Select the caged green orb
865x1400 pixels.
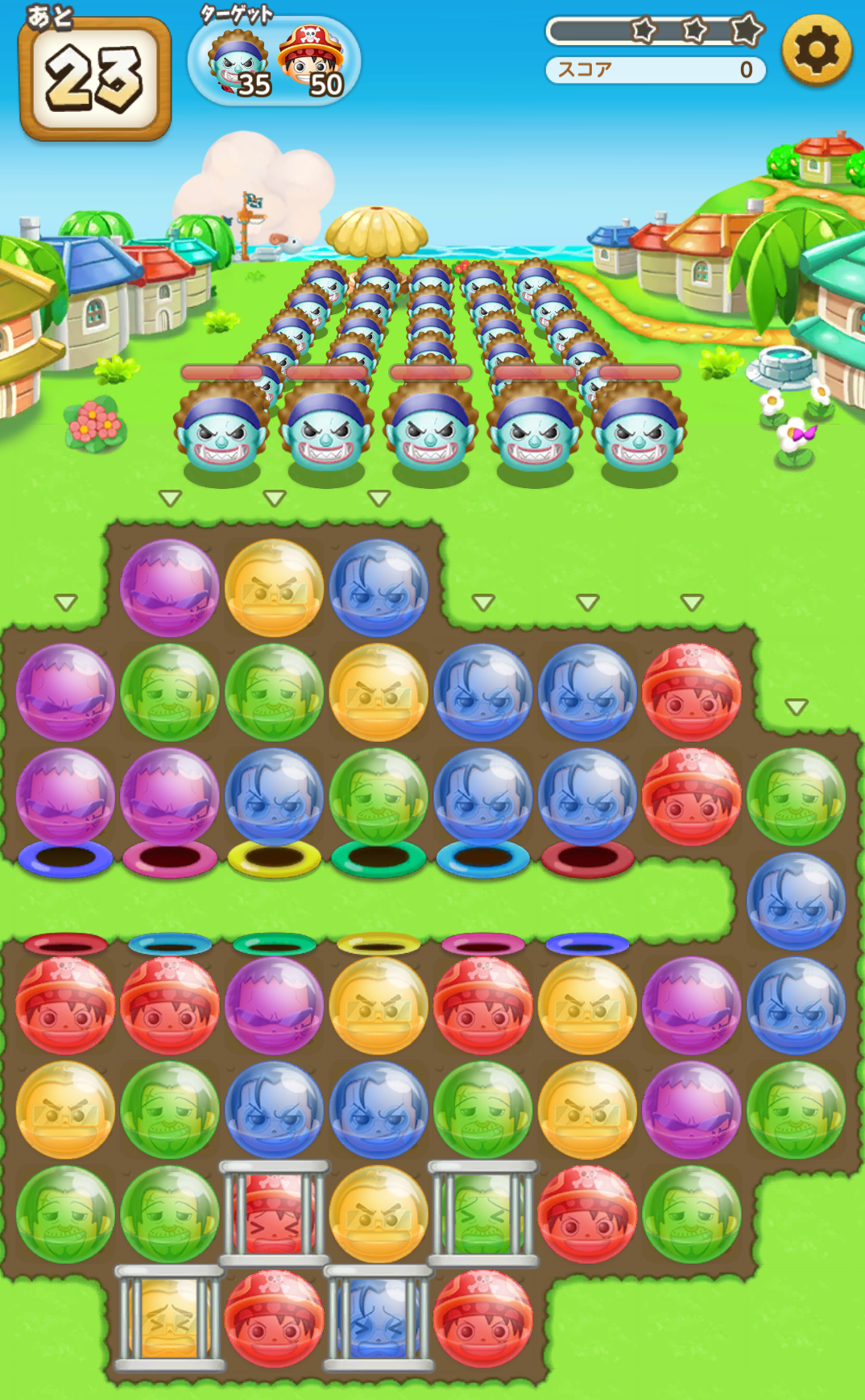tap(482, 1214)
